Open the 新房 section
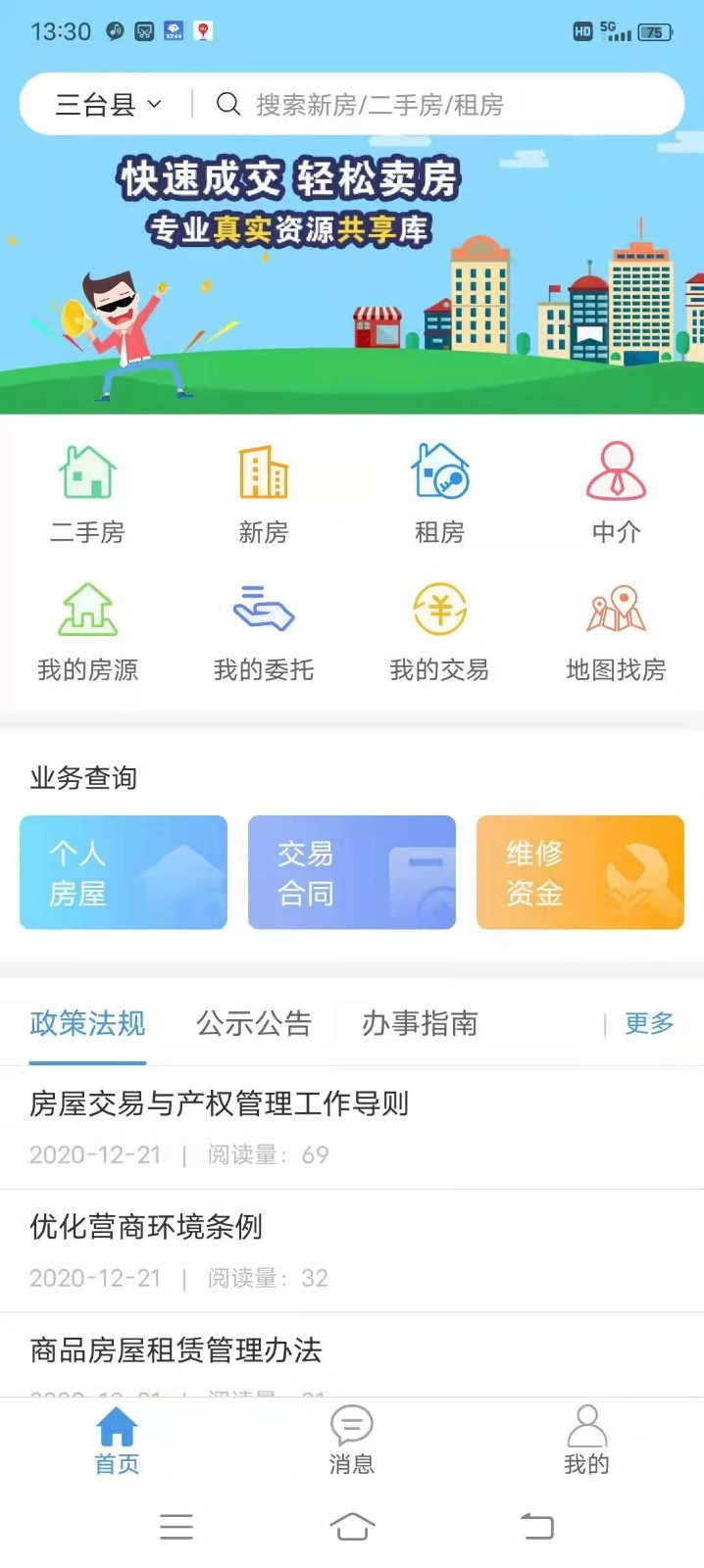 263,493
